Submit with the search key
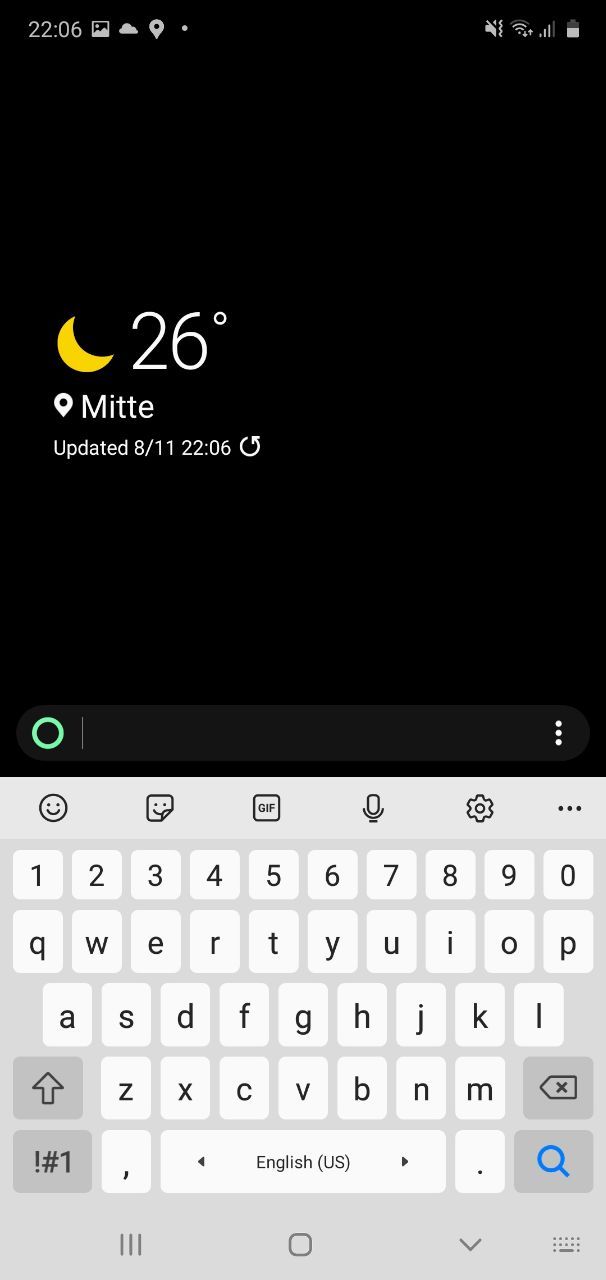The height and width of the screenshot is (1280, 606). [x=553, y=1161]
